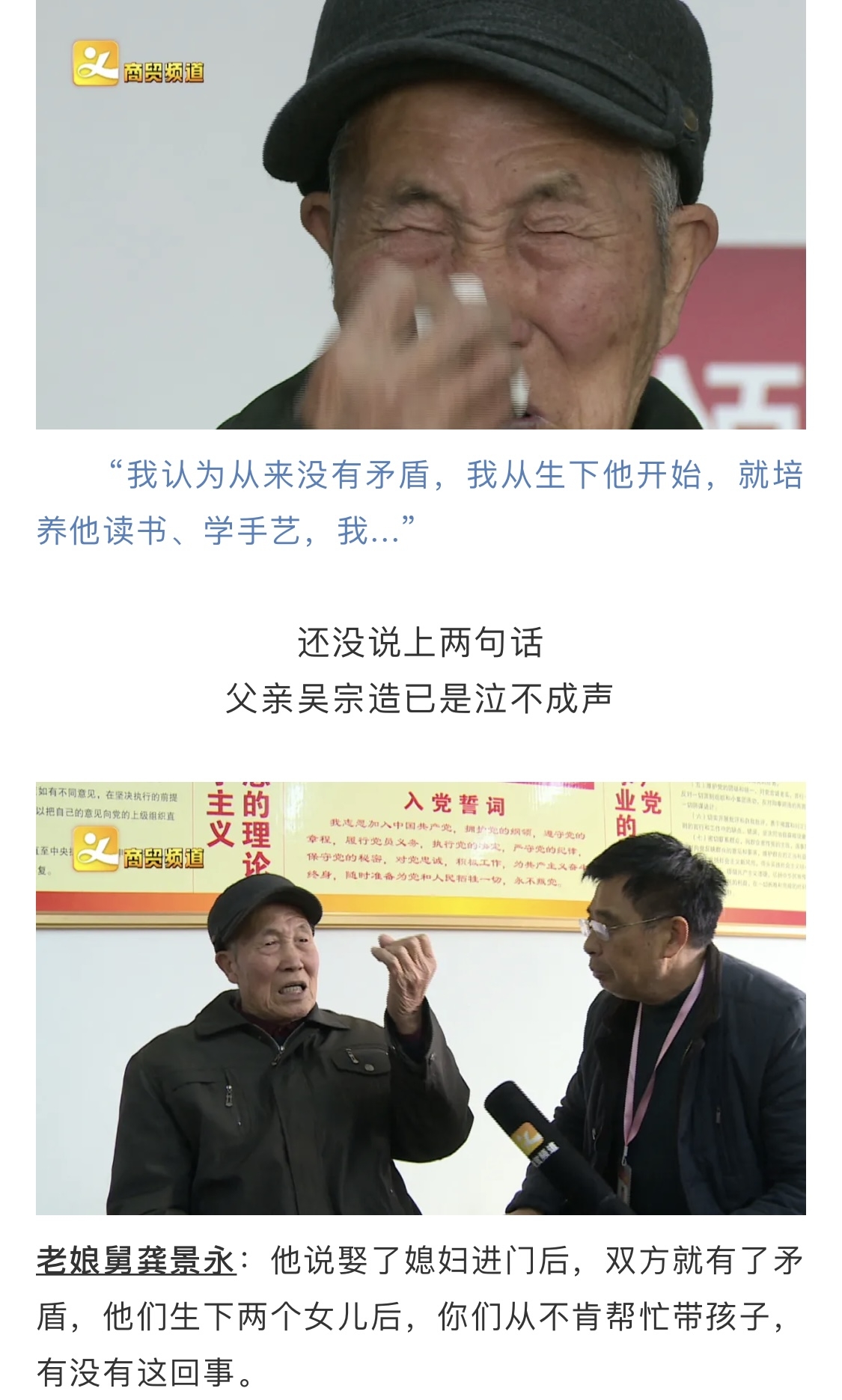Enlarge the interview photo with the microphone

point(421,998)
